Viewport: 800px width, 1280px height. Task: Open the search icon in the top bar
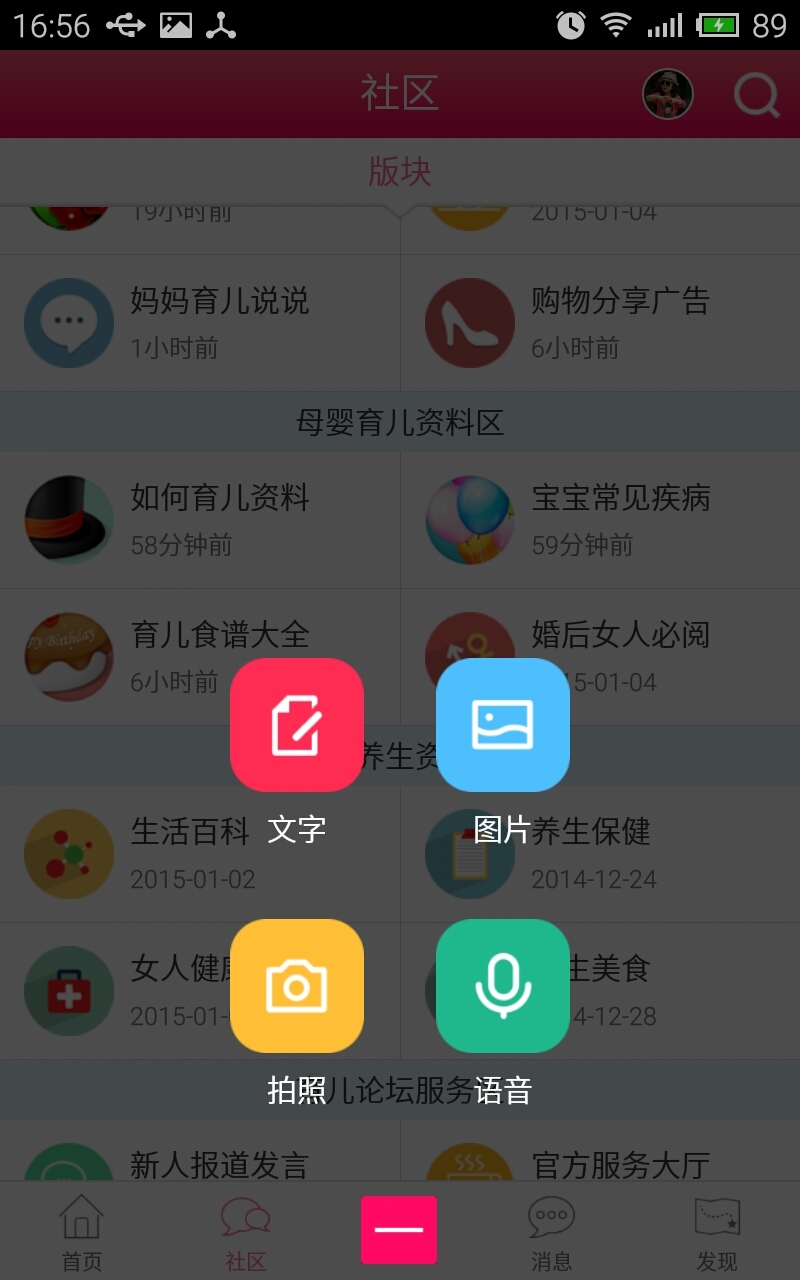tap(756, 96)
